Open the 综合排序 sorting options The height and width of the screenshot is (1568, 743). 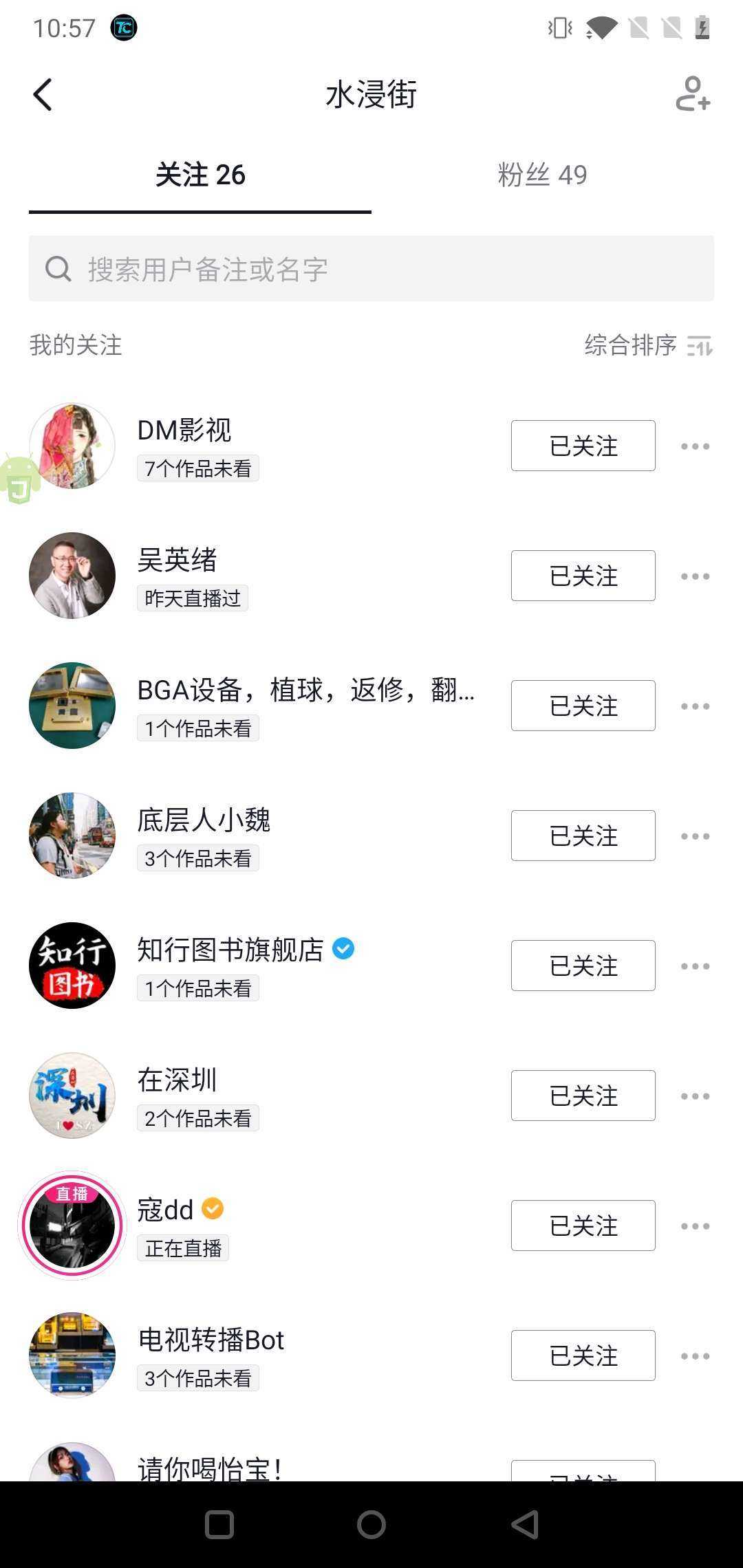(629, 346)
